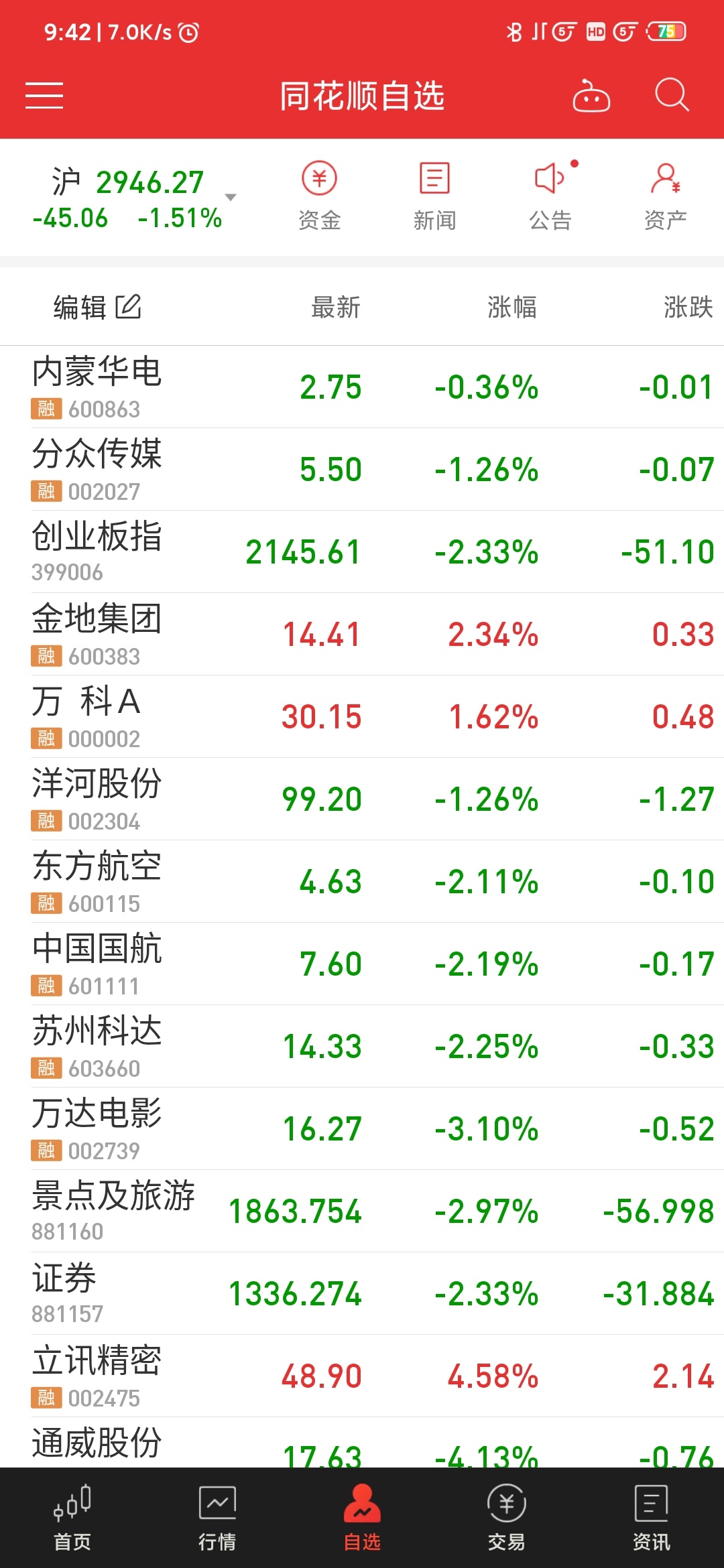The height and width of the screenshot is (1568, 724).
Task: Open the 立讯精密 stock row
Action: tap(362, 1376)
